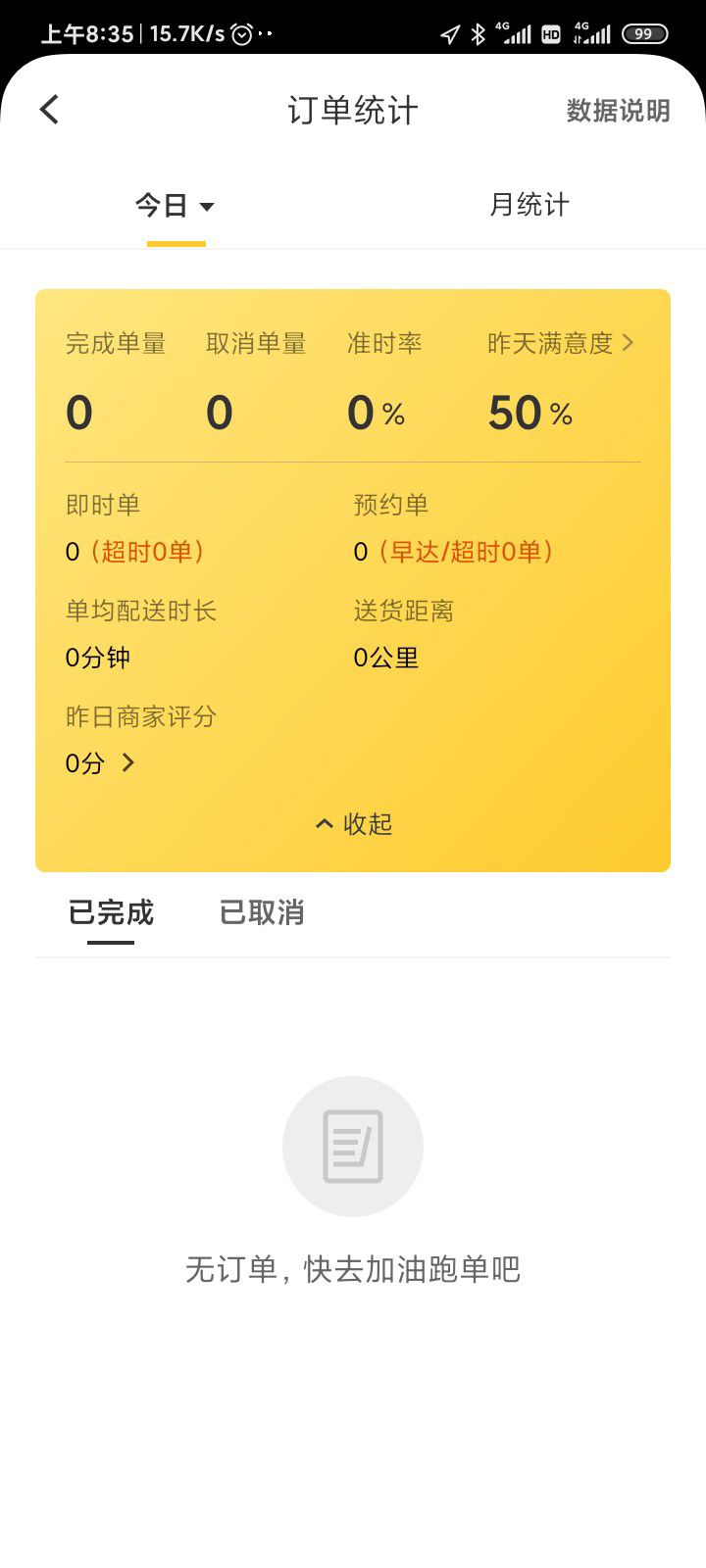Viewport: 706px width, 1568px height.
Task: Open 数据说明 data explanation
Action: (x=618, y=111)
